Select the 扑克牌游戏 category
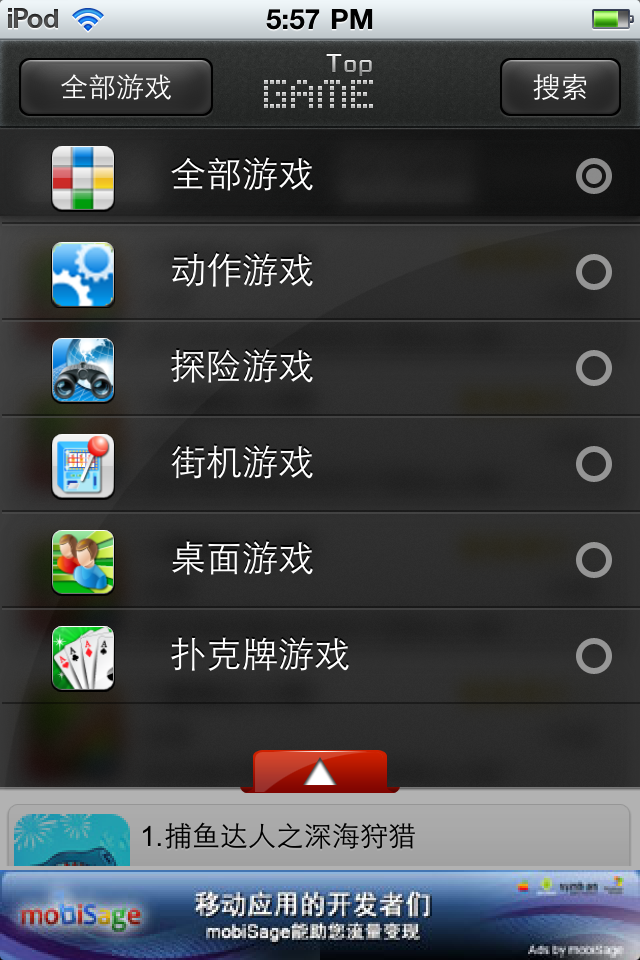The width and height of the screenshot is (640, 960). [x=320, y=656]
